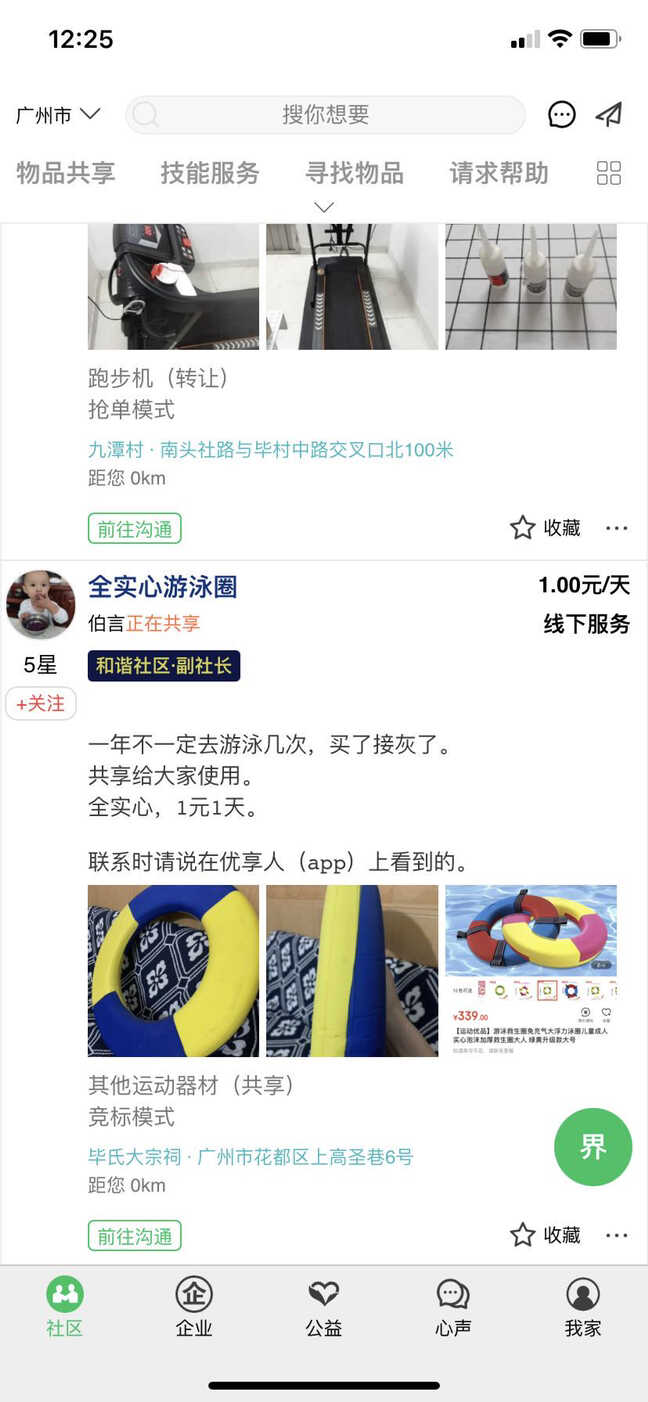Switch to the 技能服务 tab
Viewport: 648px width, 1402px height.
click(x=210, y=173)
